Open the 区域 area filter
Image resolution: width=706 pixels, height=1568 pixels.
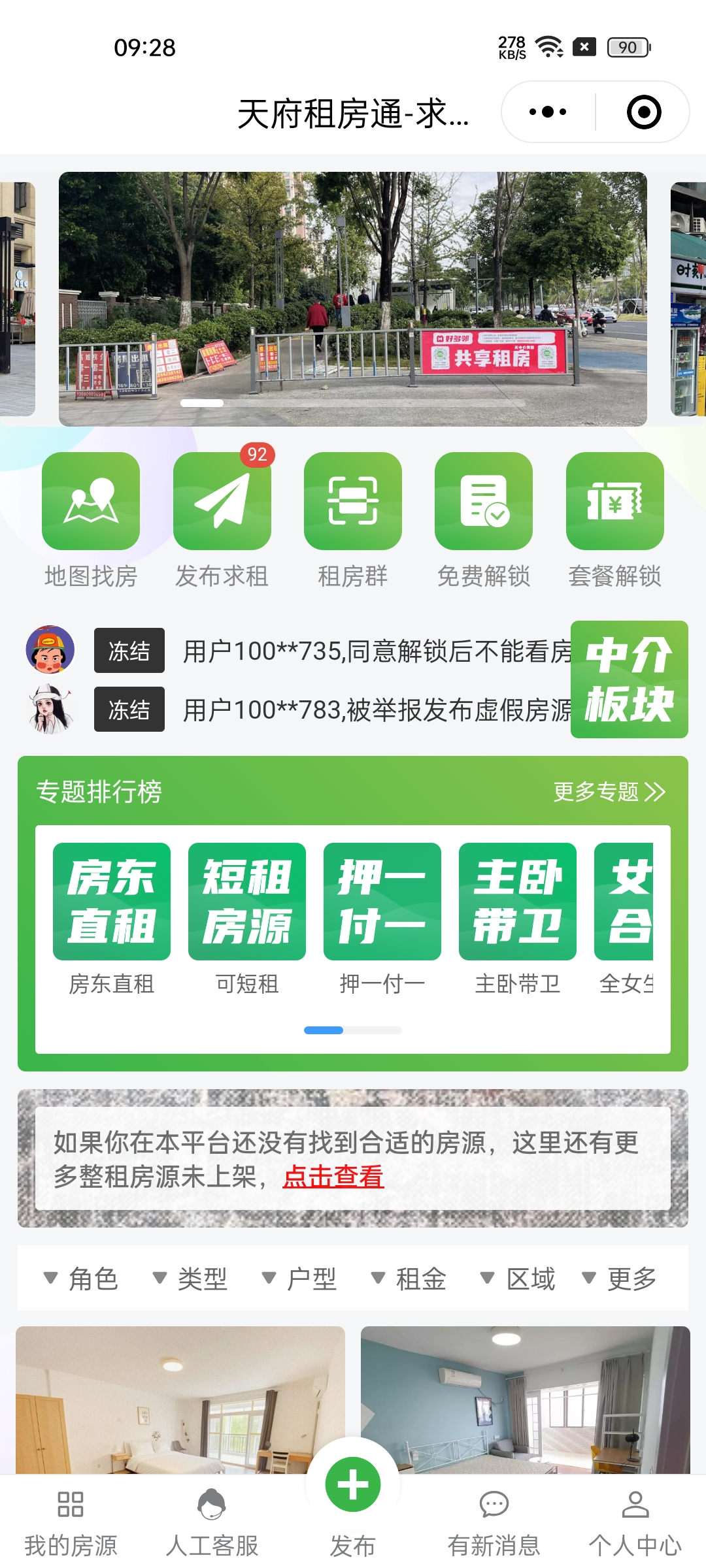pyautogui.click(x=518, y=1279)
